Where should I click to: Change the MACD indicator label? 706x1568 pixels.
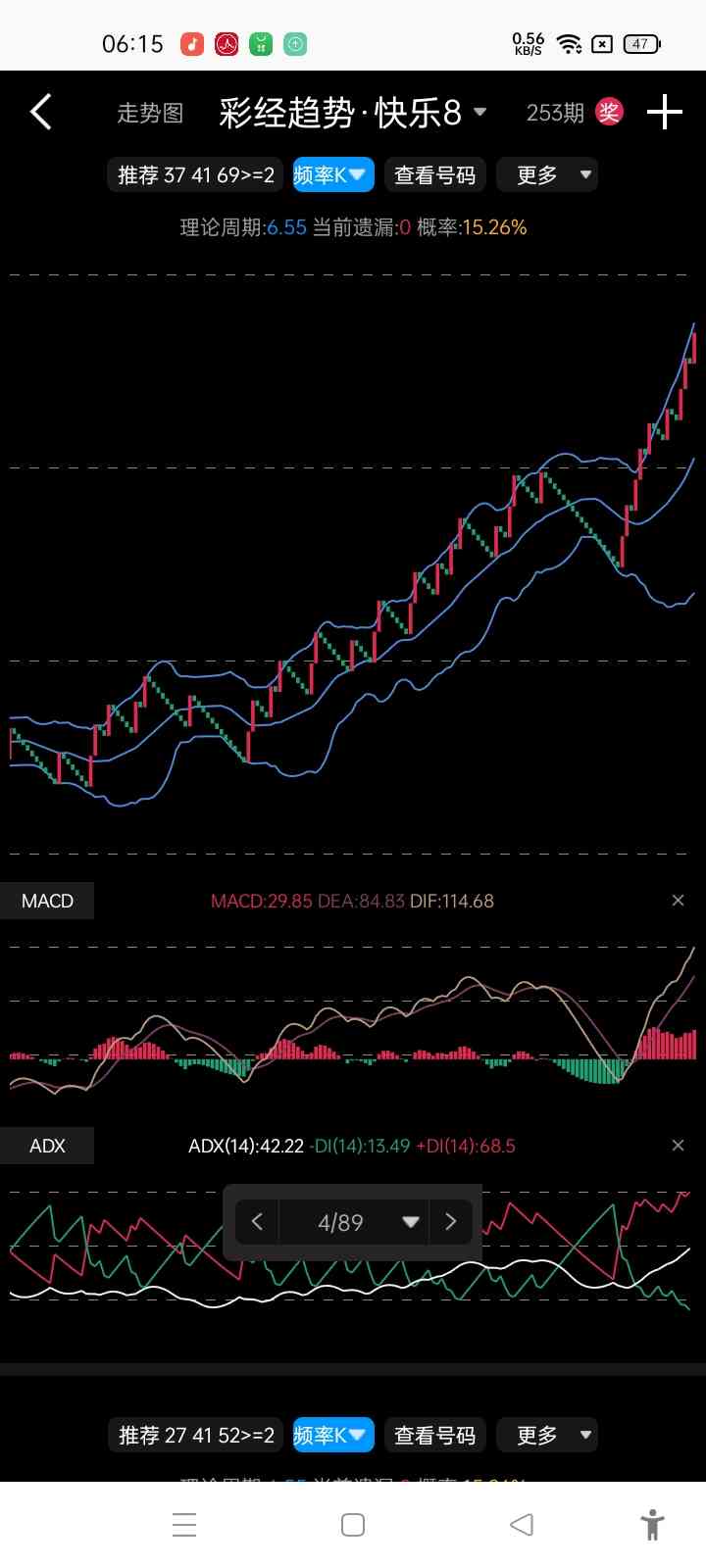47,901
